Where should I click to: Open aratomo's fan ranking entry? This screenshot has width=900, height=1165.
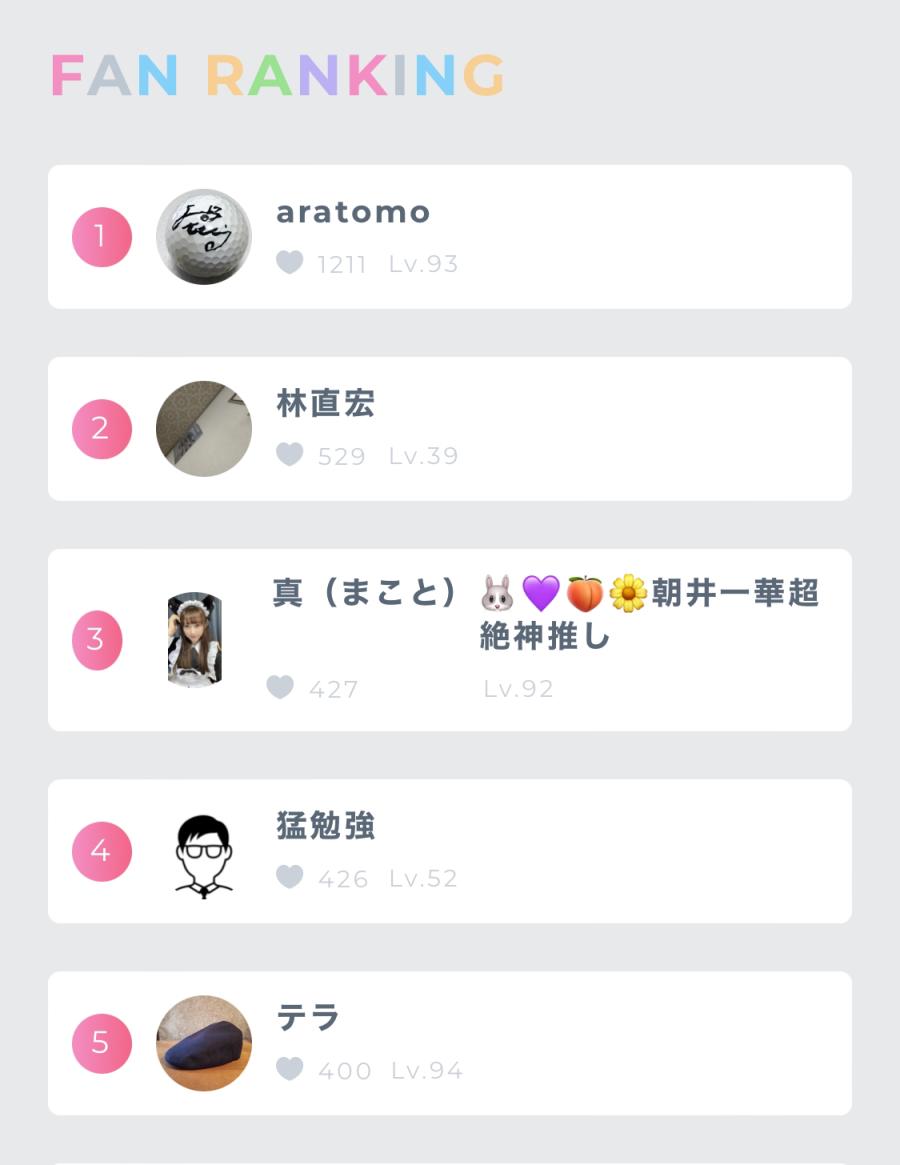[450, 237]
